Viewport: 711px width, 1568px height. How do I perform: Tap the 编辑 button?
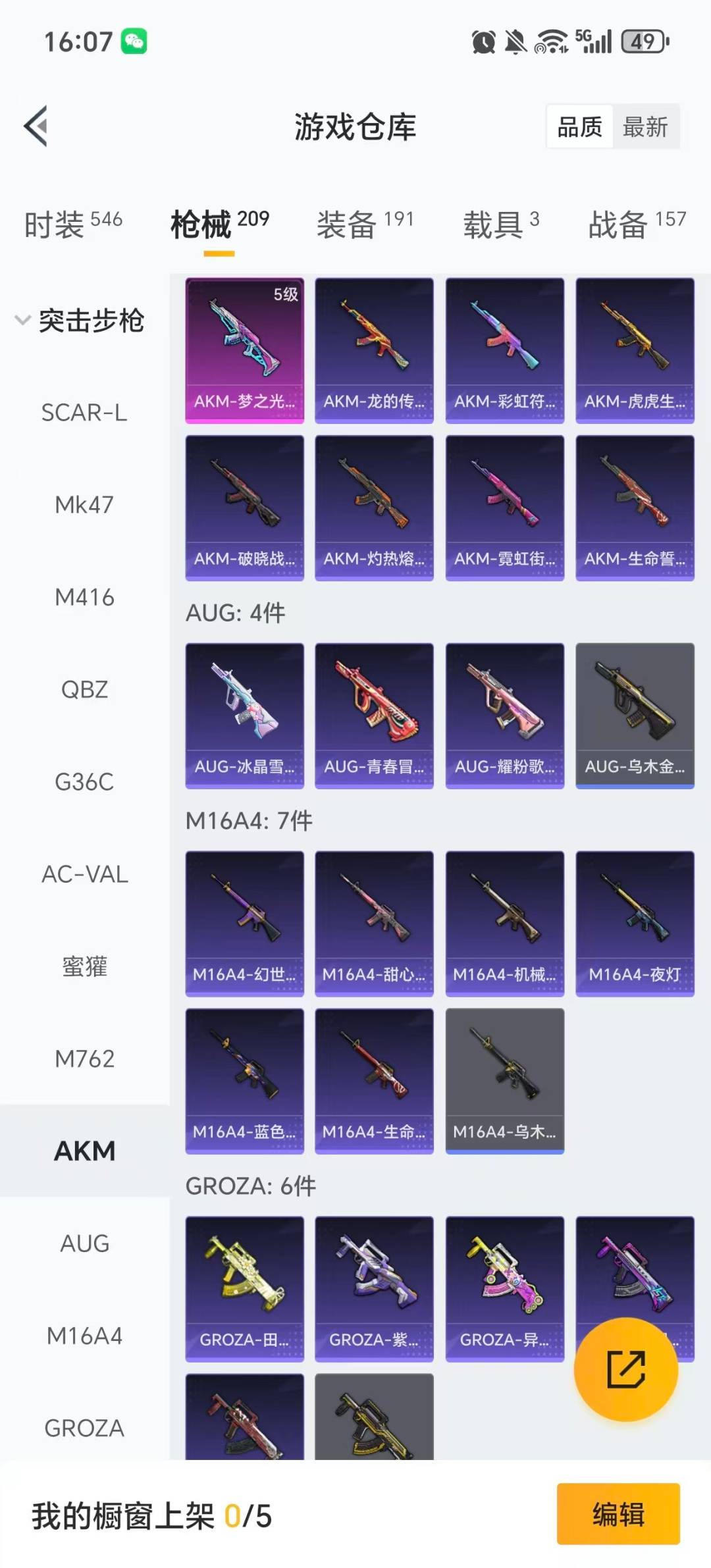coord(618,1513)
